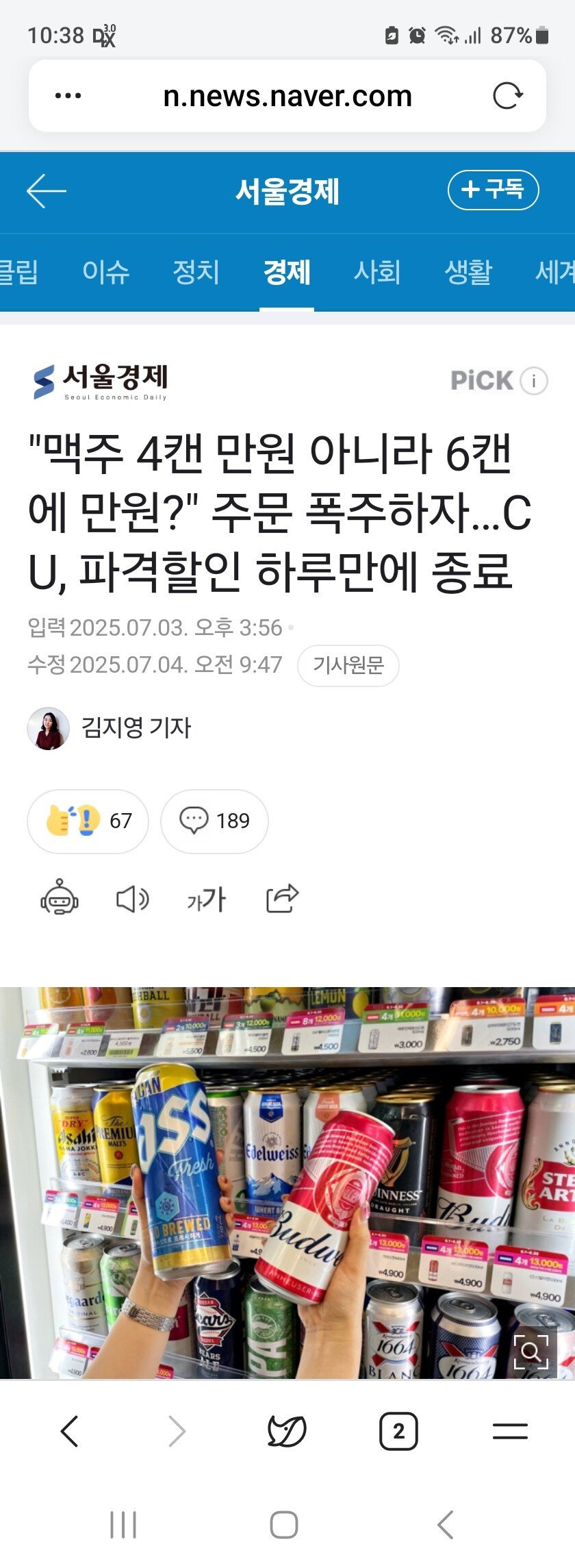Screen dimensions: 575x1568
Task: Open the browser tabs showing 2
Action: (398, 1431)
